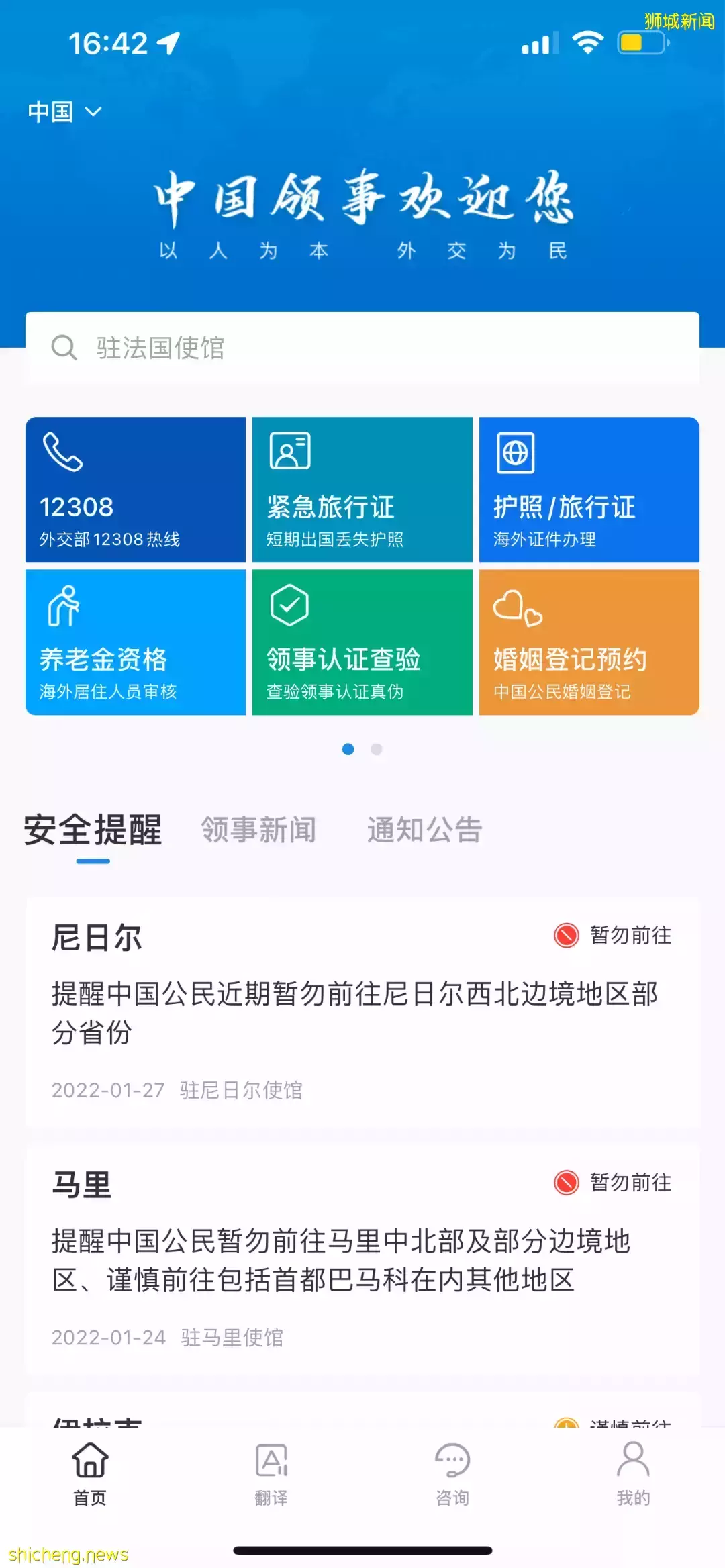Select the first page indicator dot
725x1568 pixels.
click(x=348, y=749)
